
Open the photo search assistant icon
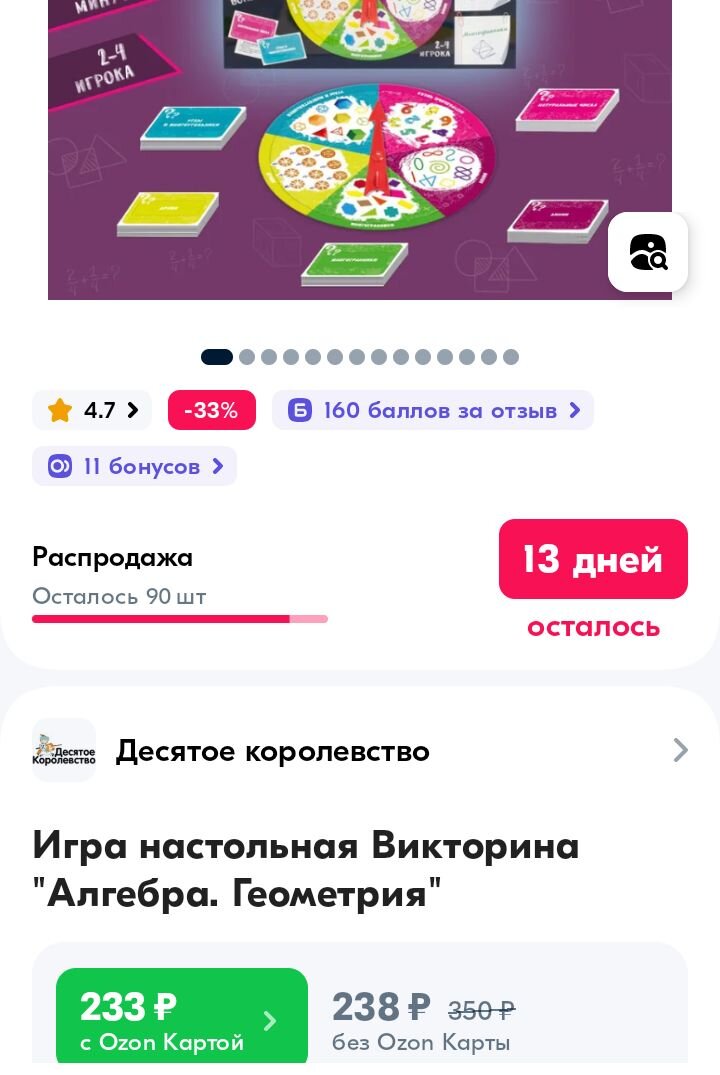click(648, 252)
